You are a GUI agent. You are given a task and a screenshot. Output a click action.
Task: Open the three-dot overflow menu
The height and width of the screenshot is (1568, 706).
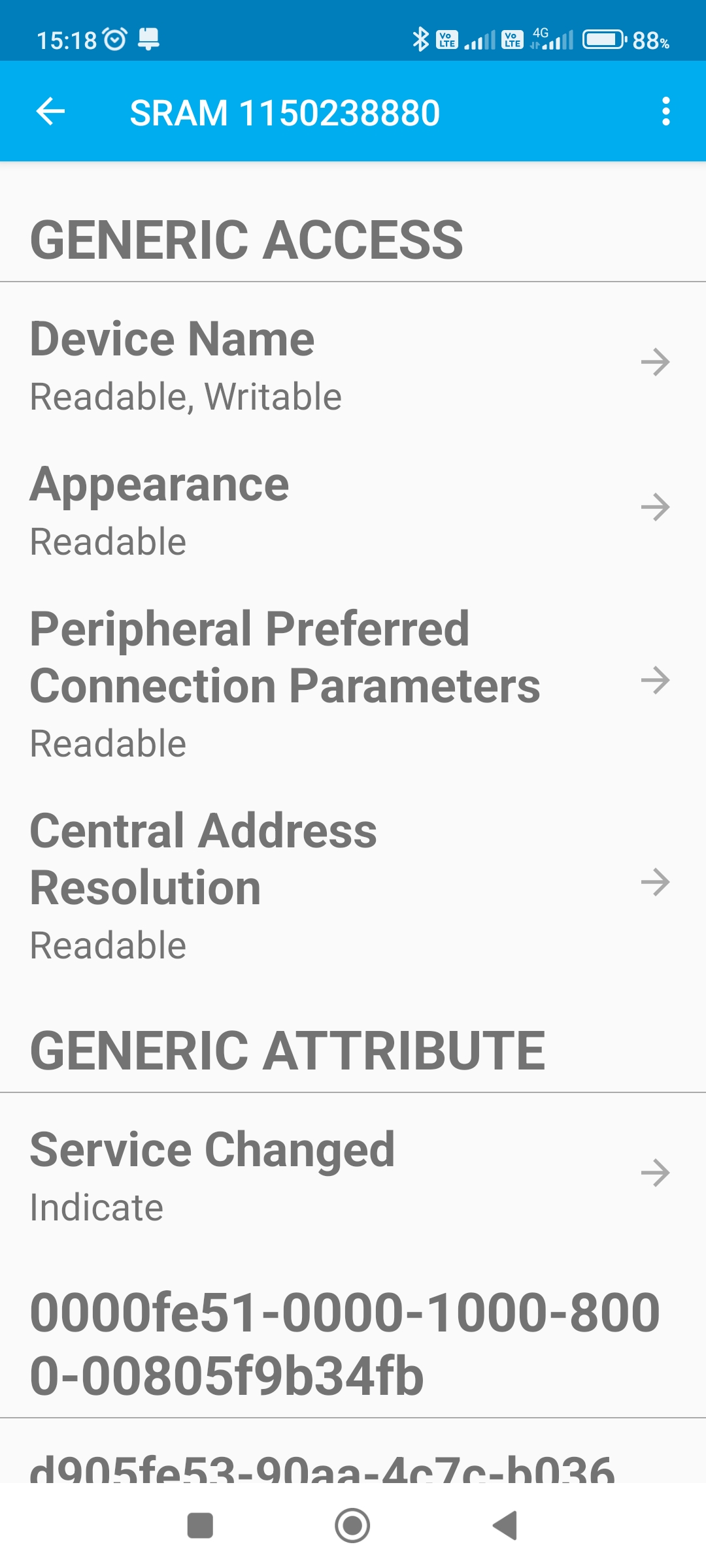(x=665, y=112)
